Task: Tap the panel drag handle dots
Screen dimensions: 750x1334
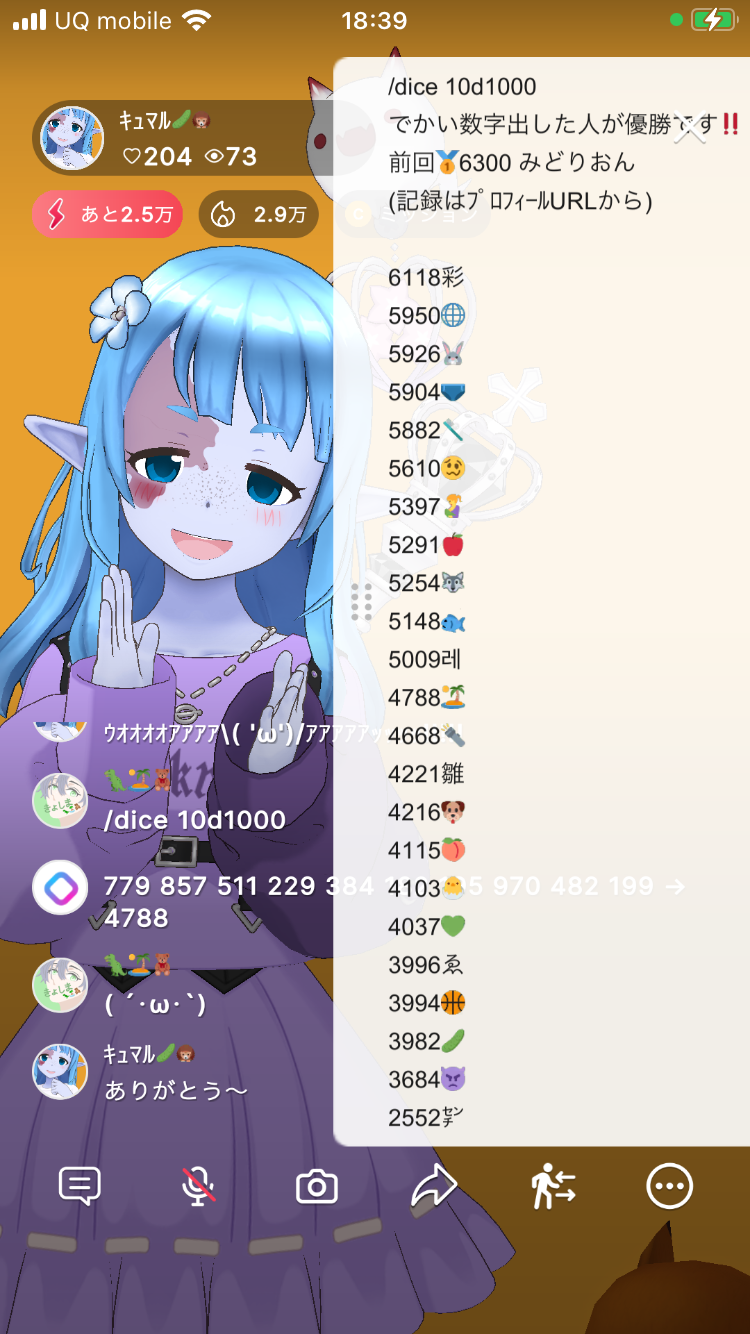Action: click(x=361, y=601)
